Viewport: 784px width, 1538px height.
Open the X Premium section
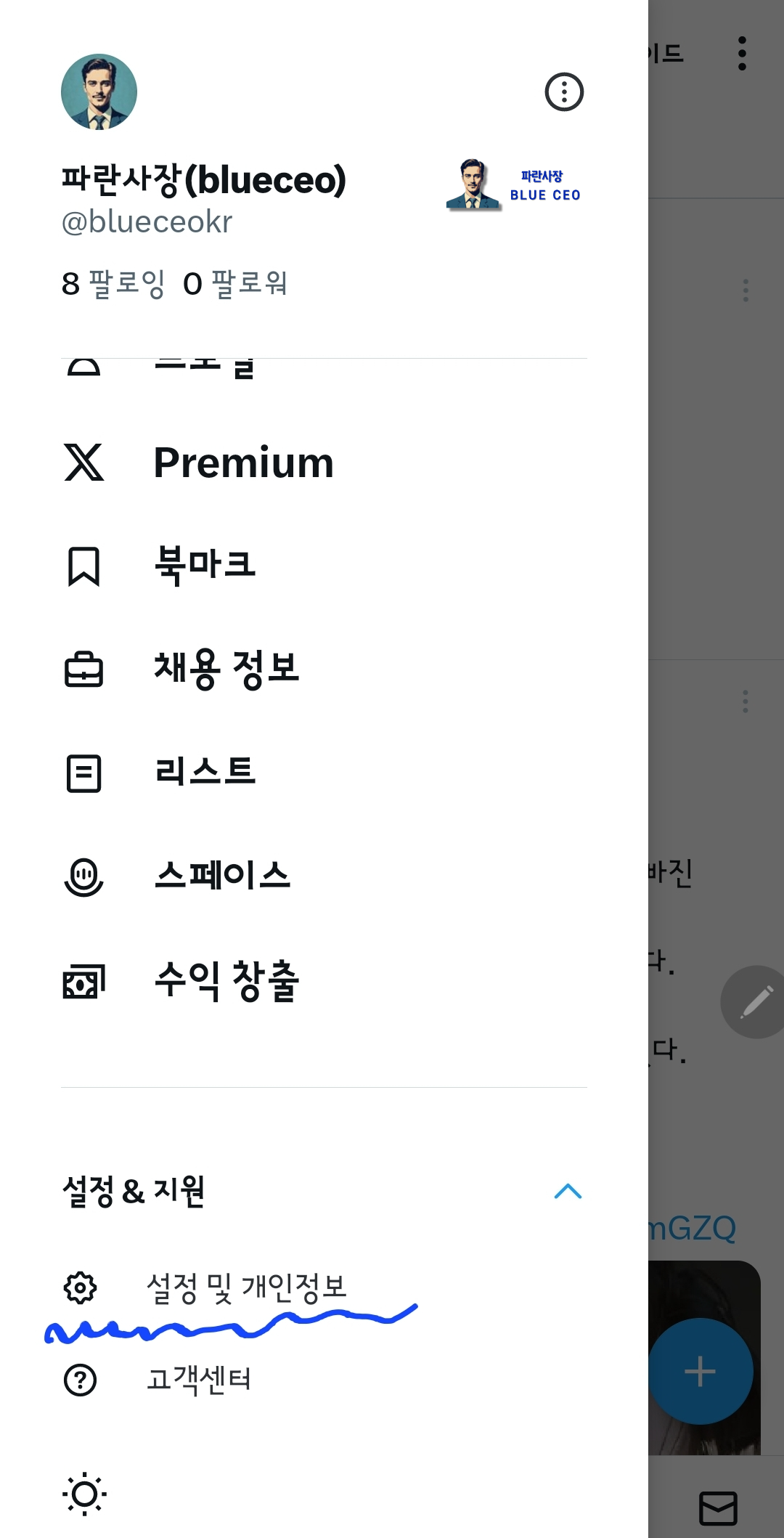[242, 463]
